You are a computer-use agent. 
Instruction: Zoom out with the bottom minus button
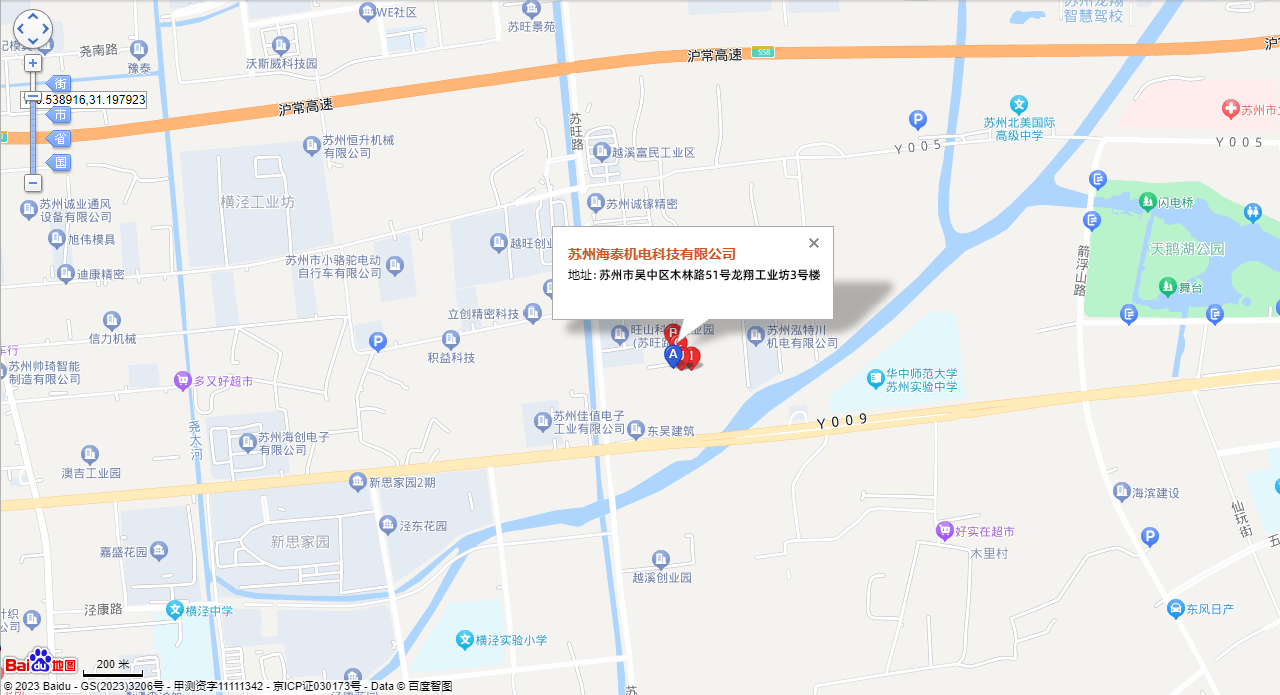[33, 183]
